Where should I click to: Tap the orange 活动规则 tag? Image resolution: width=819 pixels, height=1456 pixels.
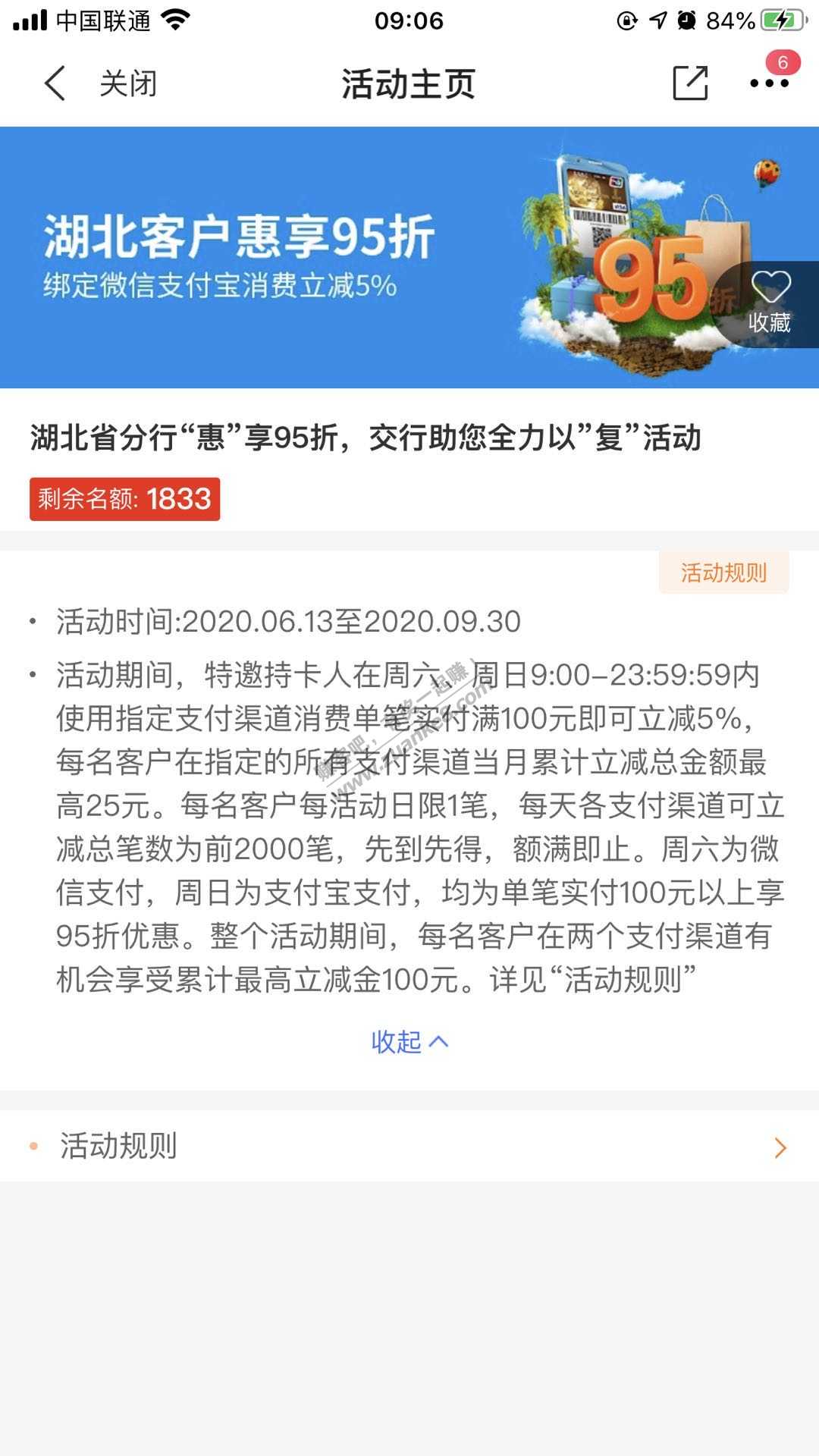tap(723, 573)
